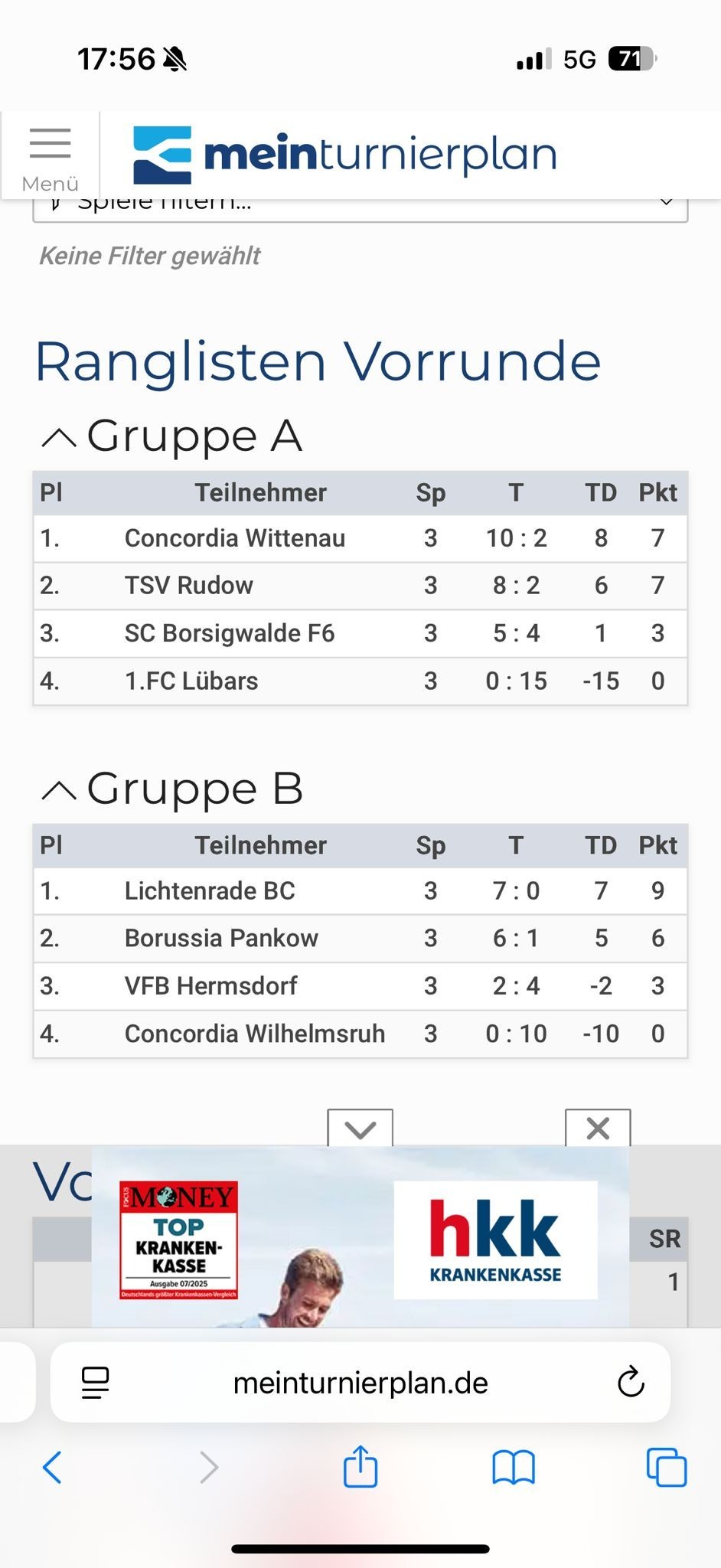
Task: Open the Spiele filtern dropdown
Action: click(x=360, y=207)
